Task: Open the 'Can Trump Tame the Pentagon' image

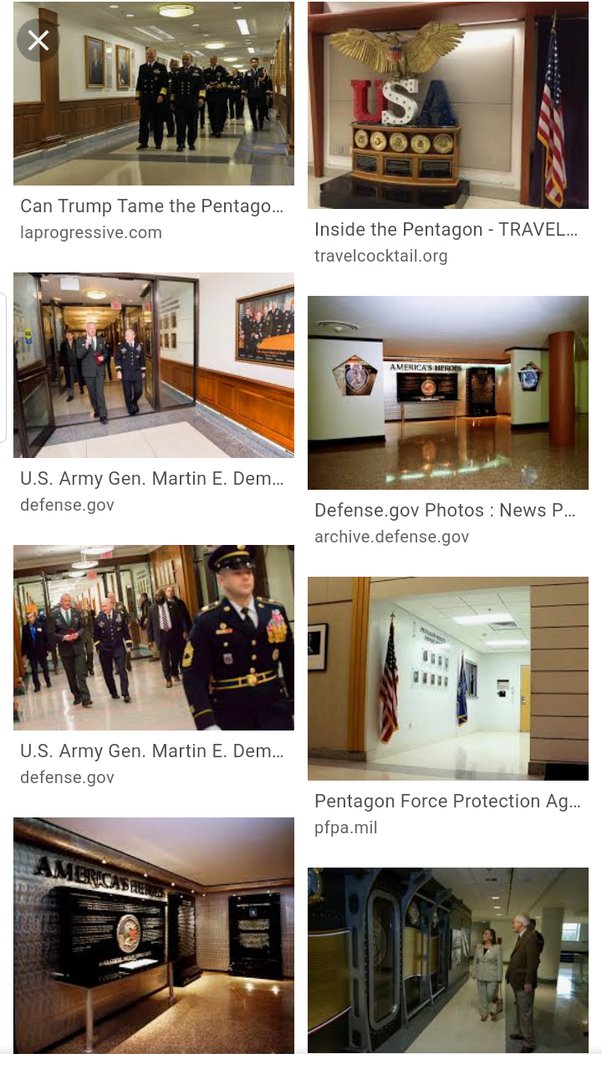Action: click(153, 93)
